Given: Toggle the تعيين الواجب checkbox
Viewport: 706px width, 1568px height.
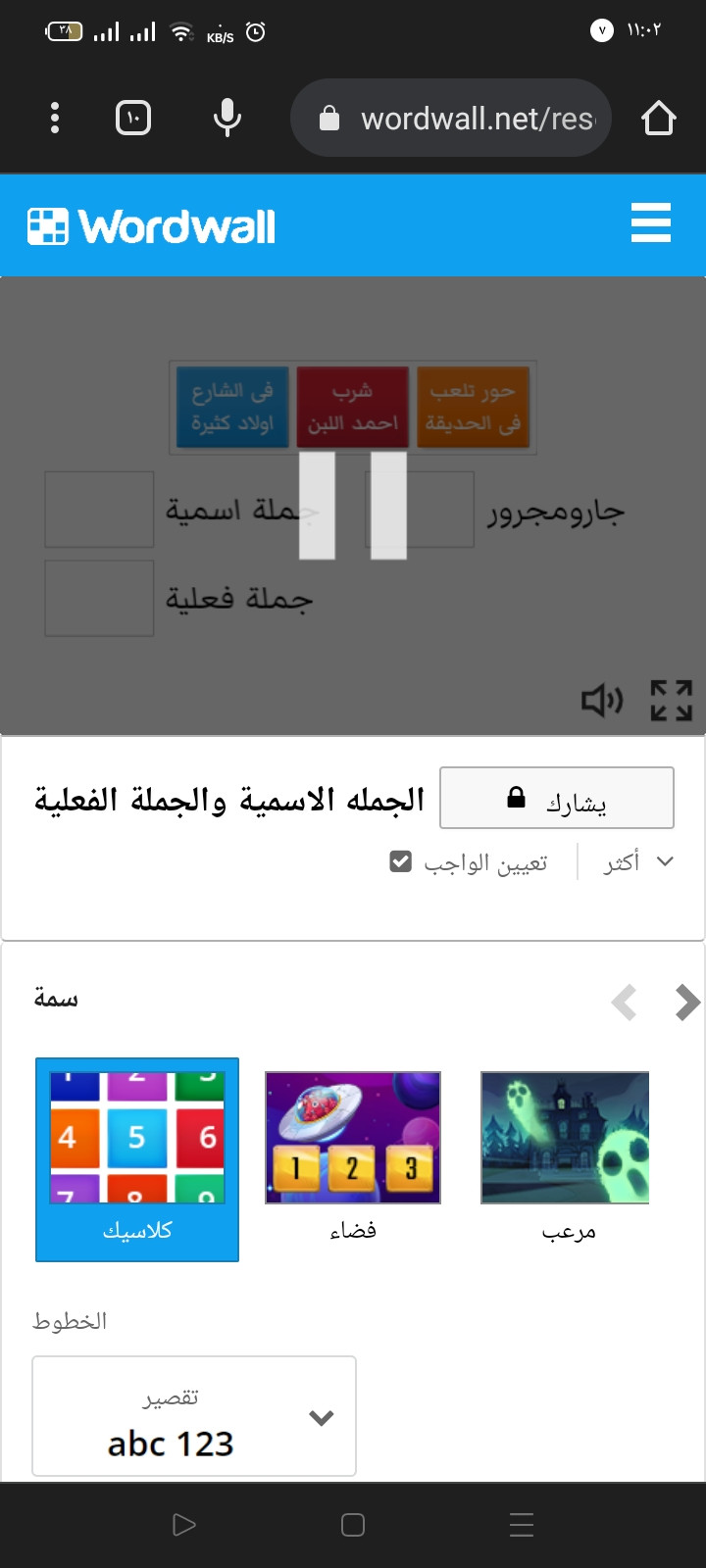Looking at the screenshot, I should click(x=400, y=862).
